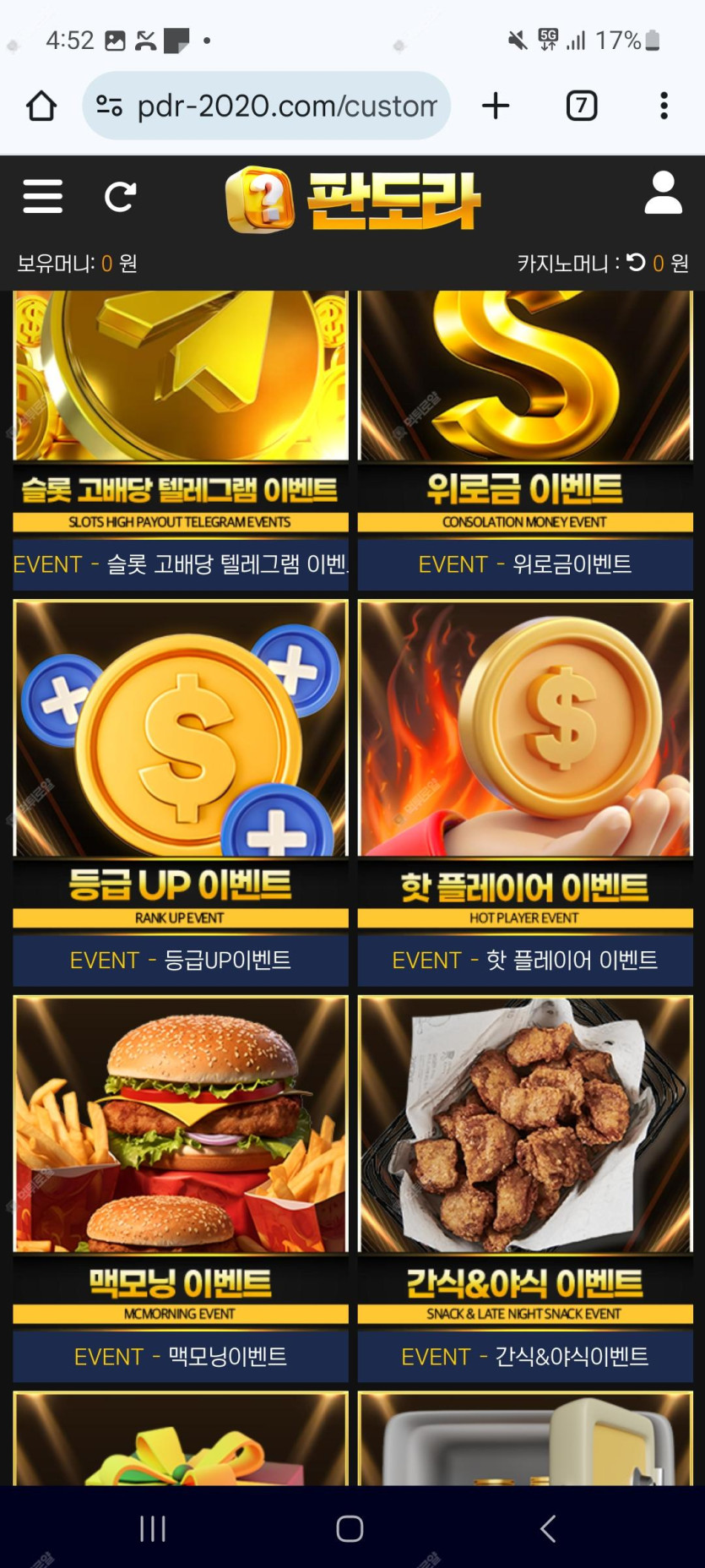Open the user profile icon

[x=663, y=193]
